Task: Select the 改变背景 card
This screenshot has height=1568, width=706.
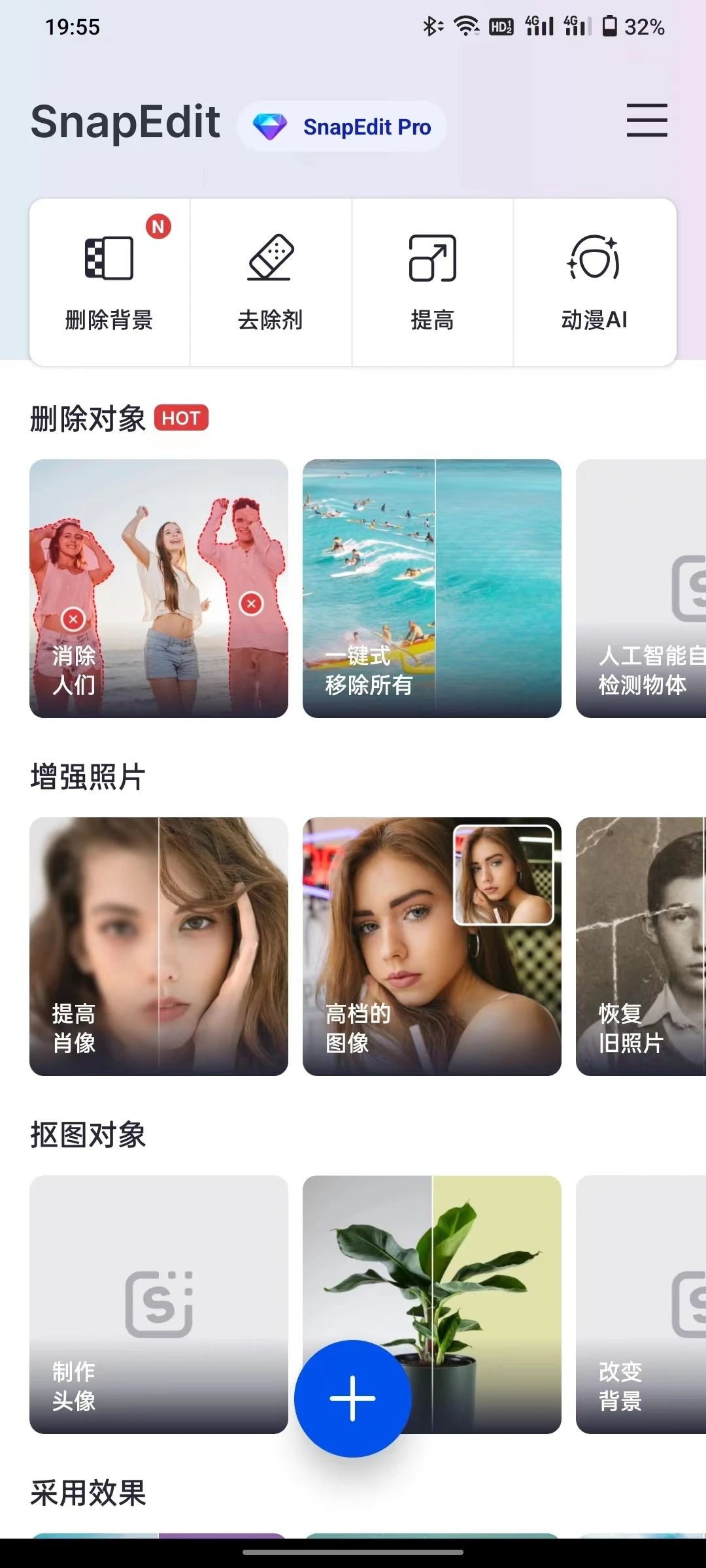Action: tap(641, 1304)
